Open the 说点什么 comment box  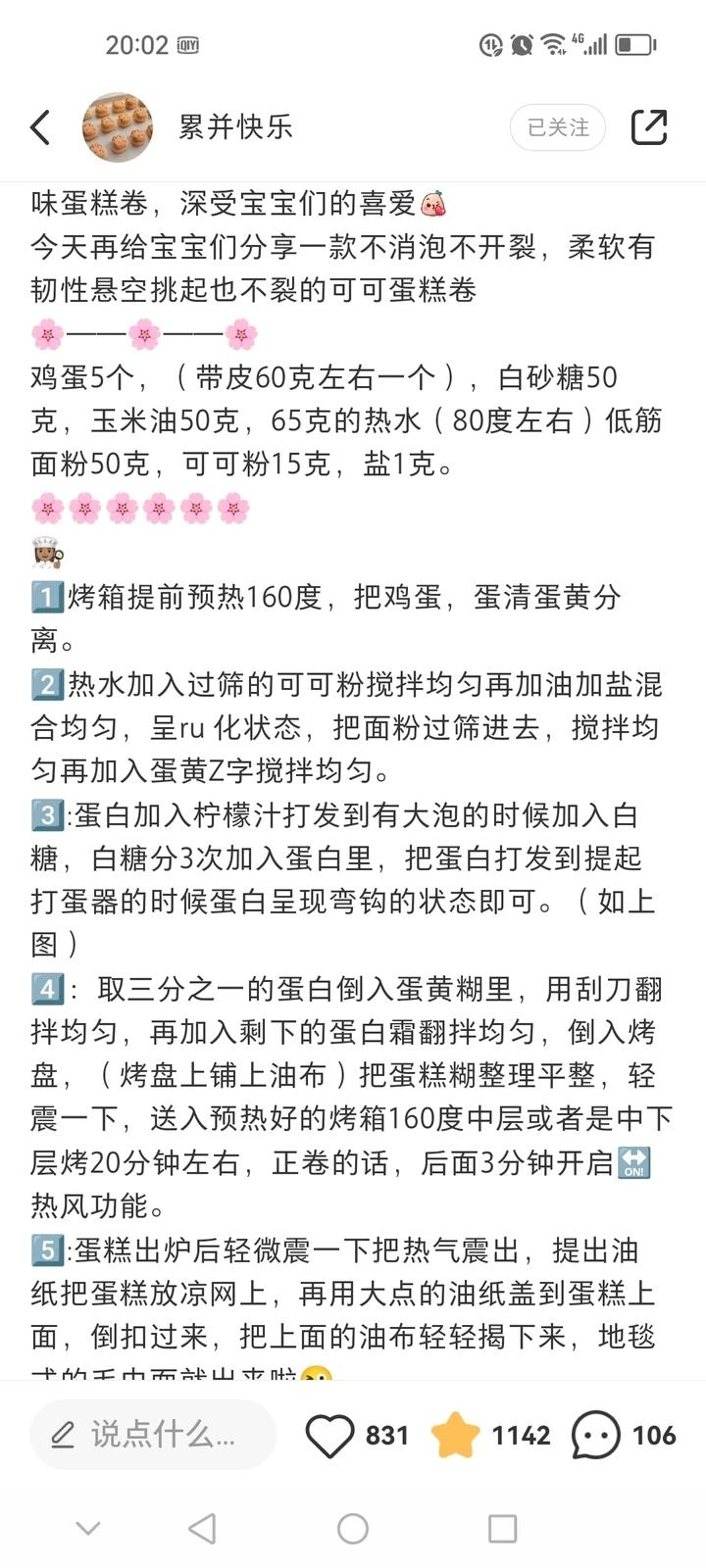point(152,1435)
